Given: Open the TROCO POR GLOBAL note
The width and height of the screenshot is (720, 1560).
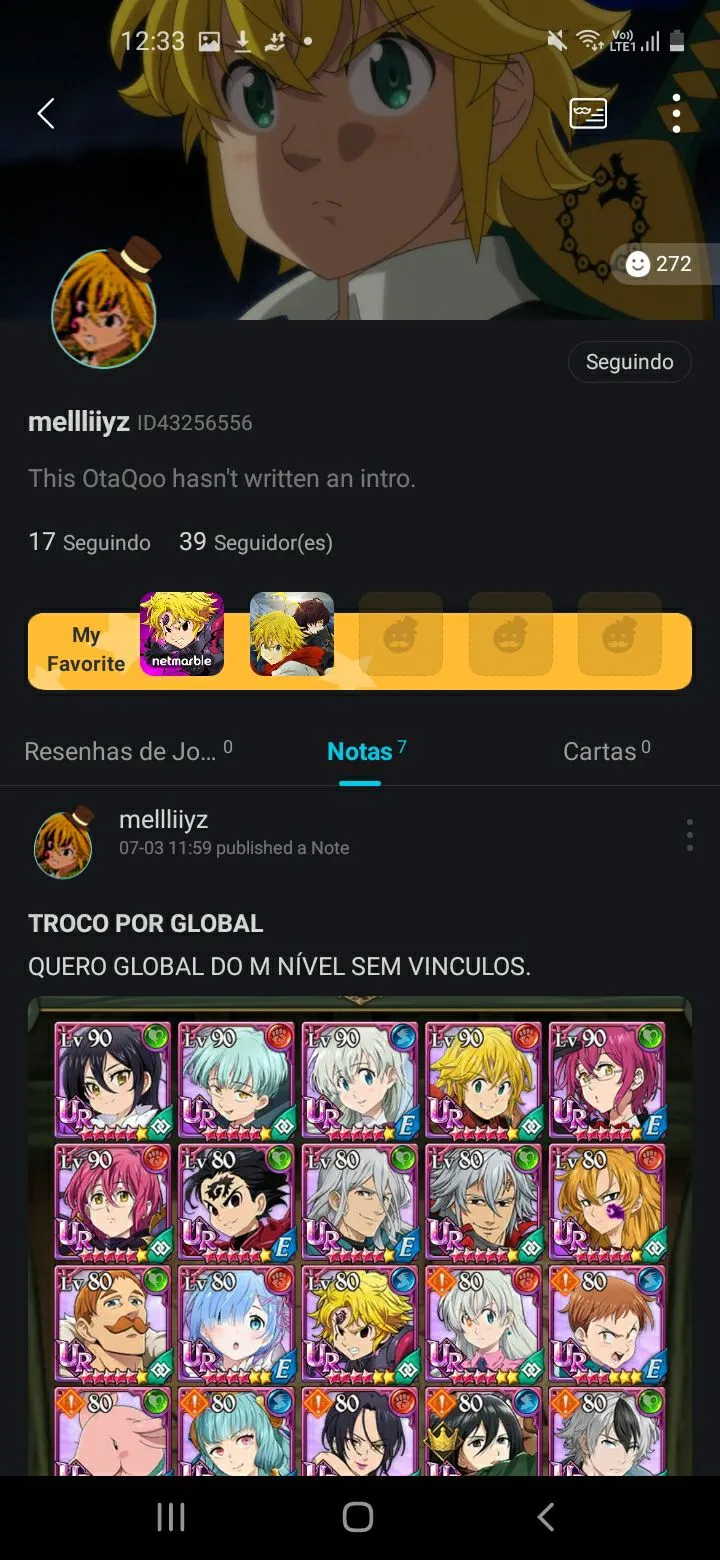Looking at the screenshot, I should [x=146, y=923].
